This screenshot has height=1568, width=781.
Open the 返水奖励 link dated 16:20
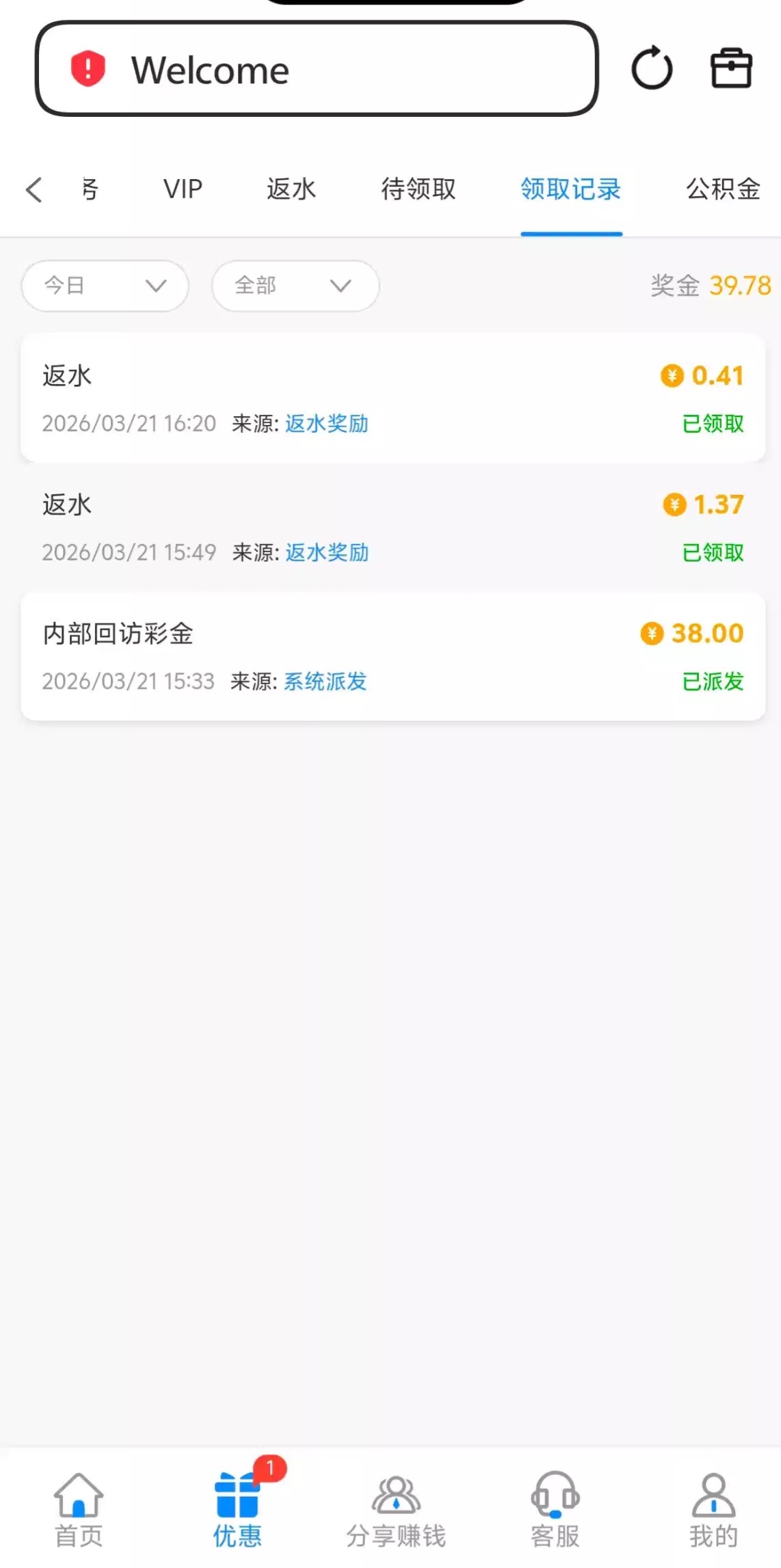click(327, 424)
